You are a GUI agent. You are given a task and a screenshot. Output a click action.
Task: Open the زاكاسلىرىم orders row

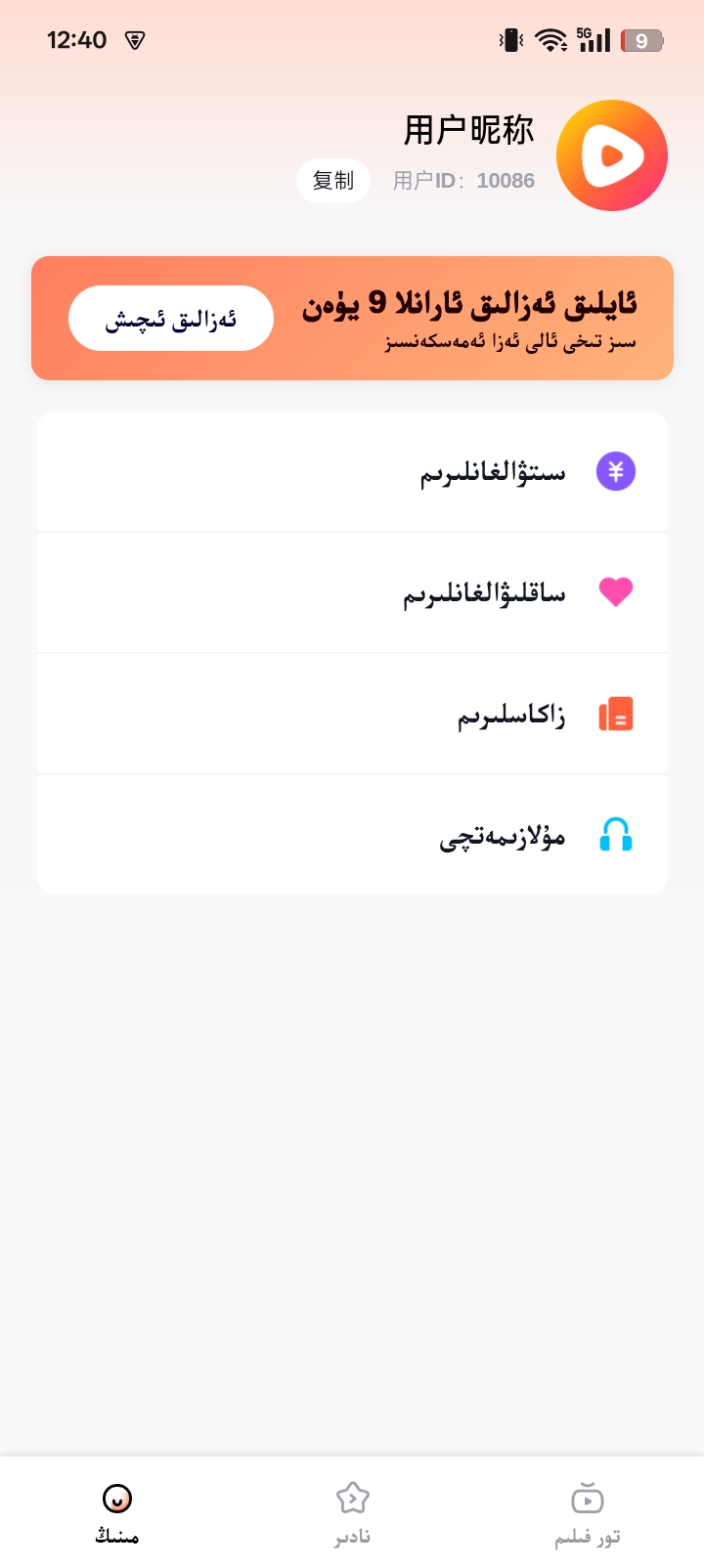[x=352, y=715]
